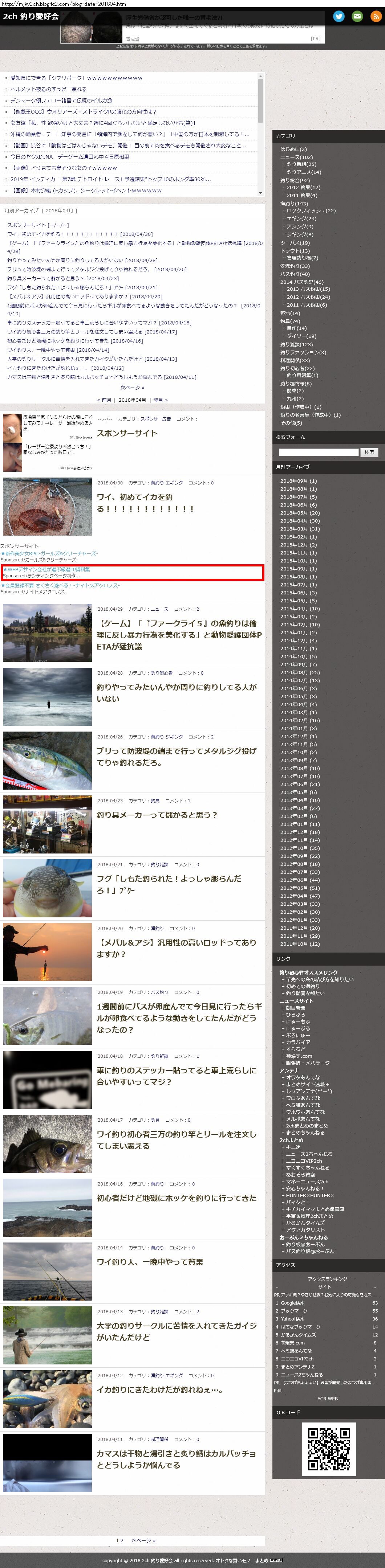Go to pagination page 2

tap(122, 1541)
